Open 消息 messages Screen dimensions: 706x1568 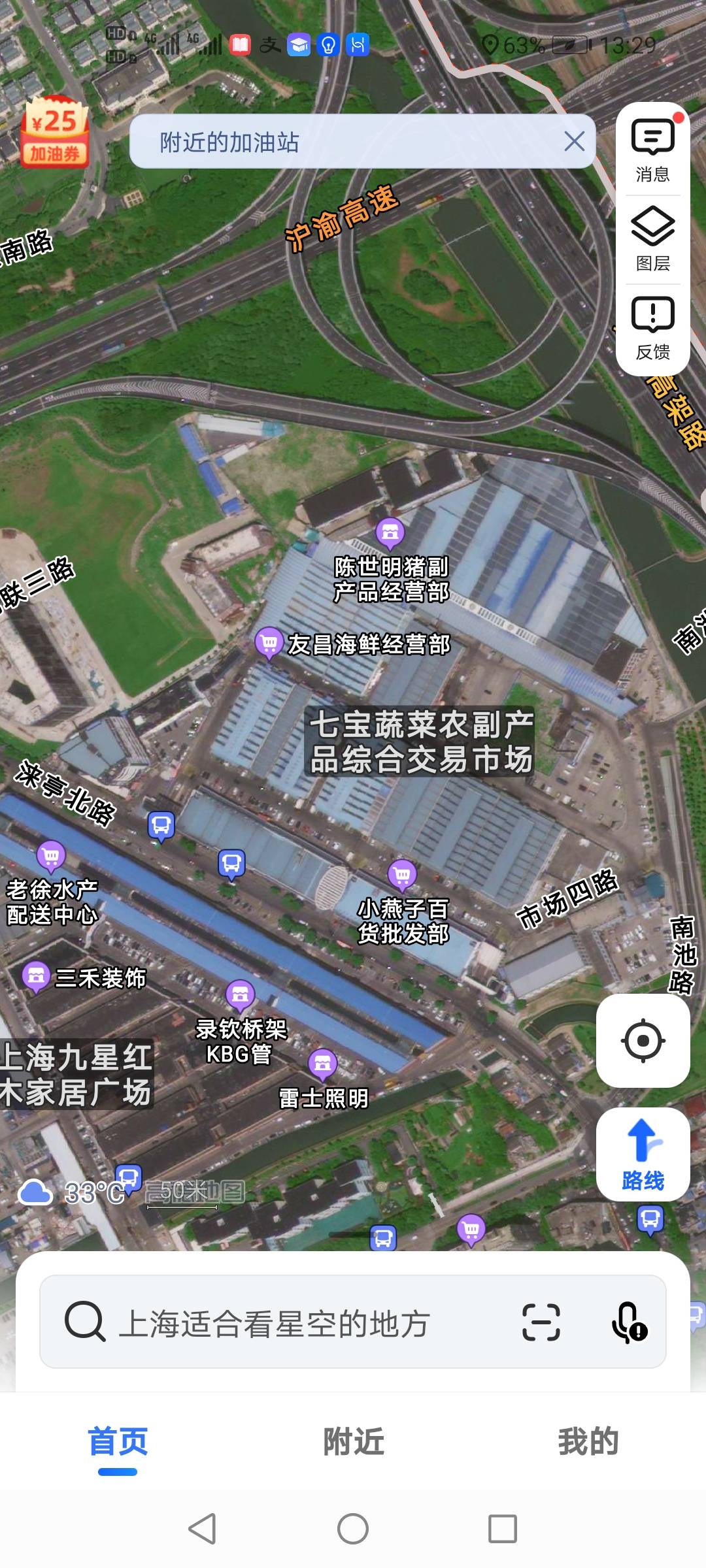click(652, 150)
